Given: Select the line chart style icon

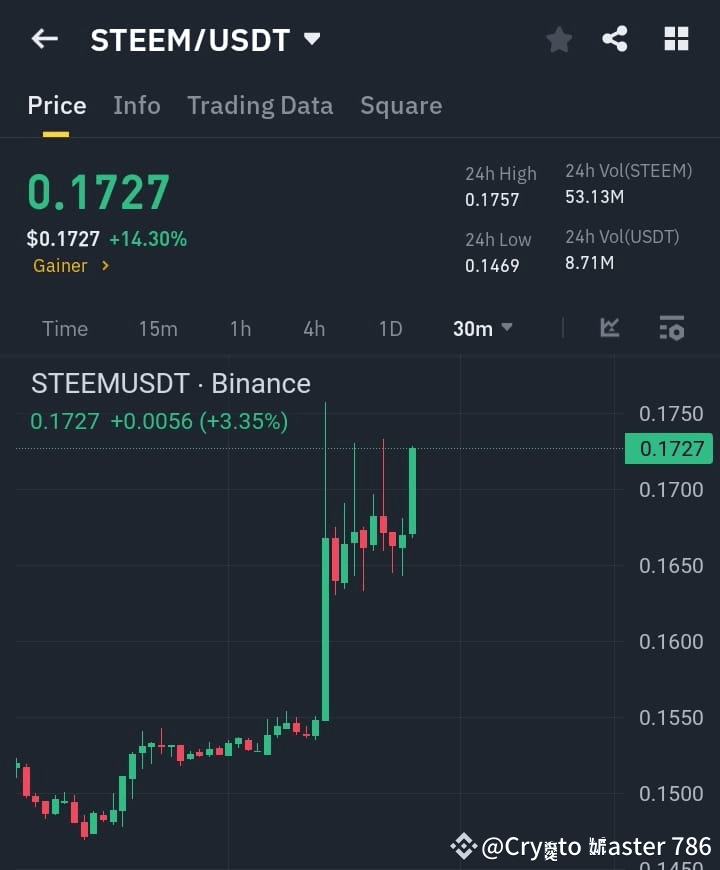Looking at the screenshot, I should pos(610,328).
